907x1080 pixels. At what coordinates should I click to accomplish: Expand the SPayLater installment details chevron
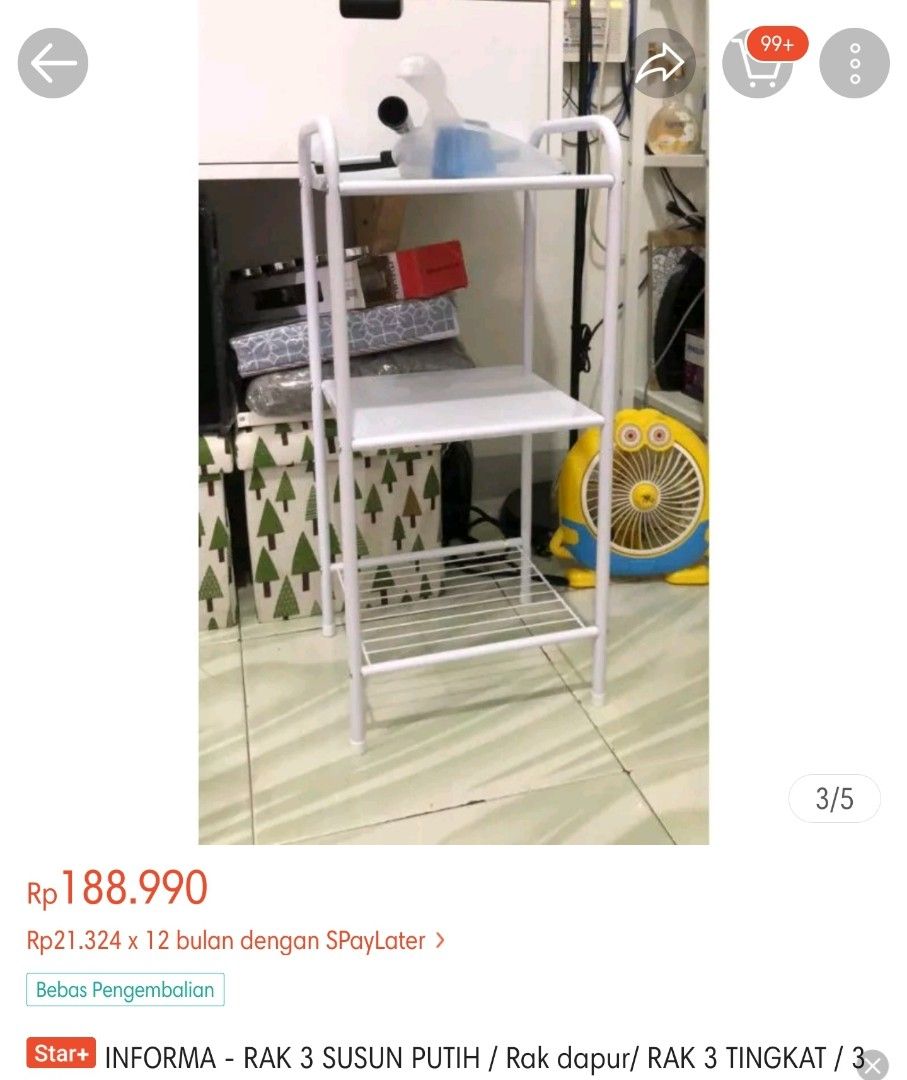[440, 940]
